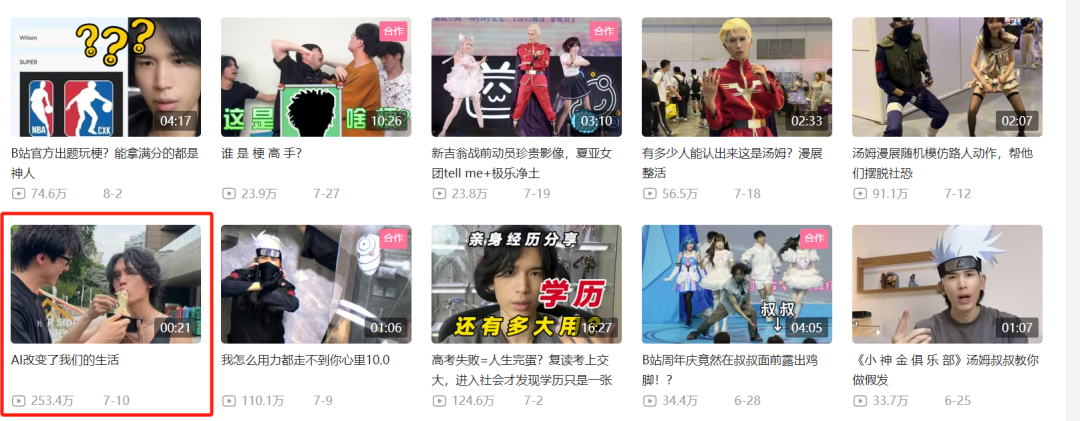Open video 'B站官方出题玩梗'
Image resolution: width=1080 pixels, height=421 pixels.
[x=105, y=77]
